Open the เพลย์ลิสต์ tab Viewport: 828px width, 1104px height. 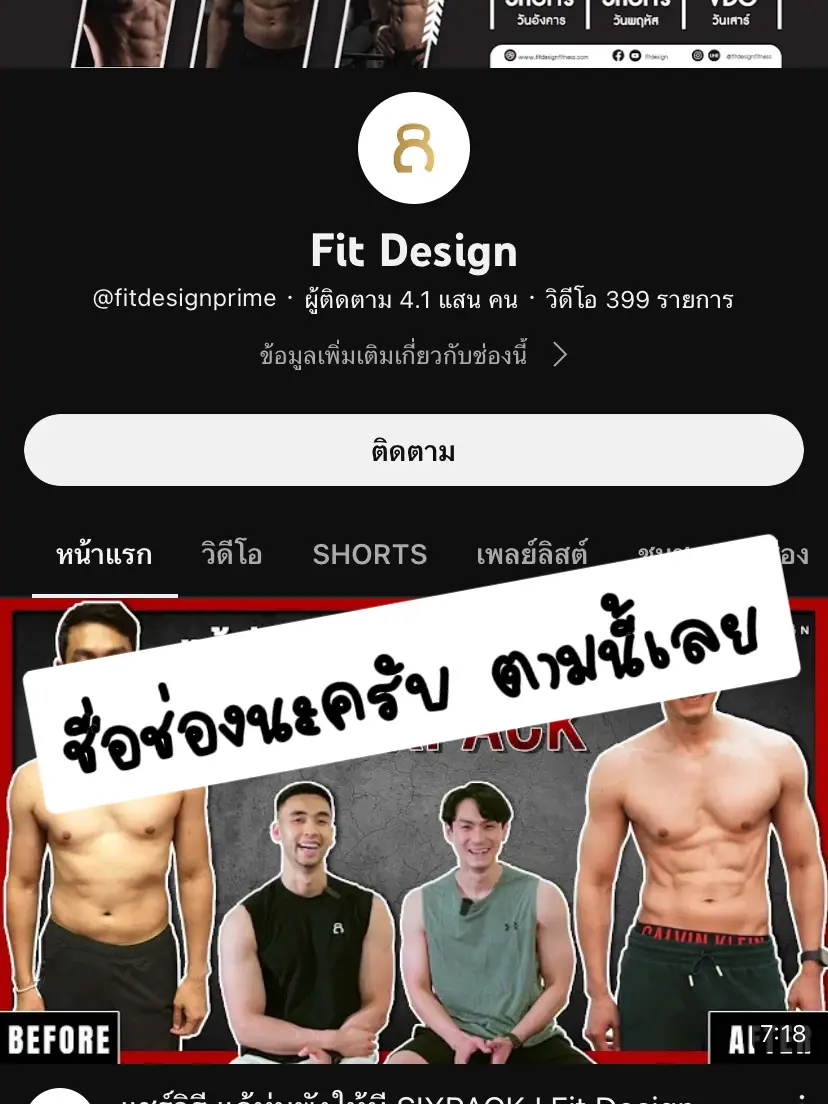click(x=532, y=554)
